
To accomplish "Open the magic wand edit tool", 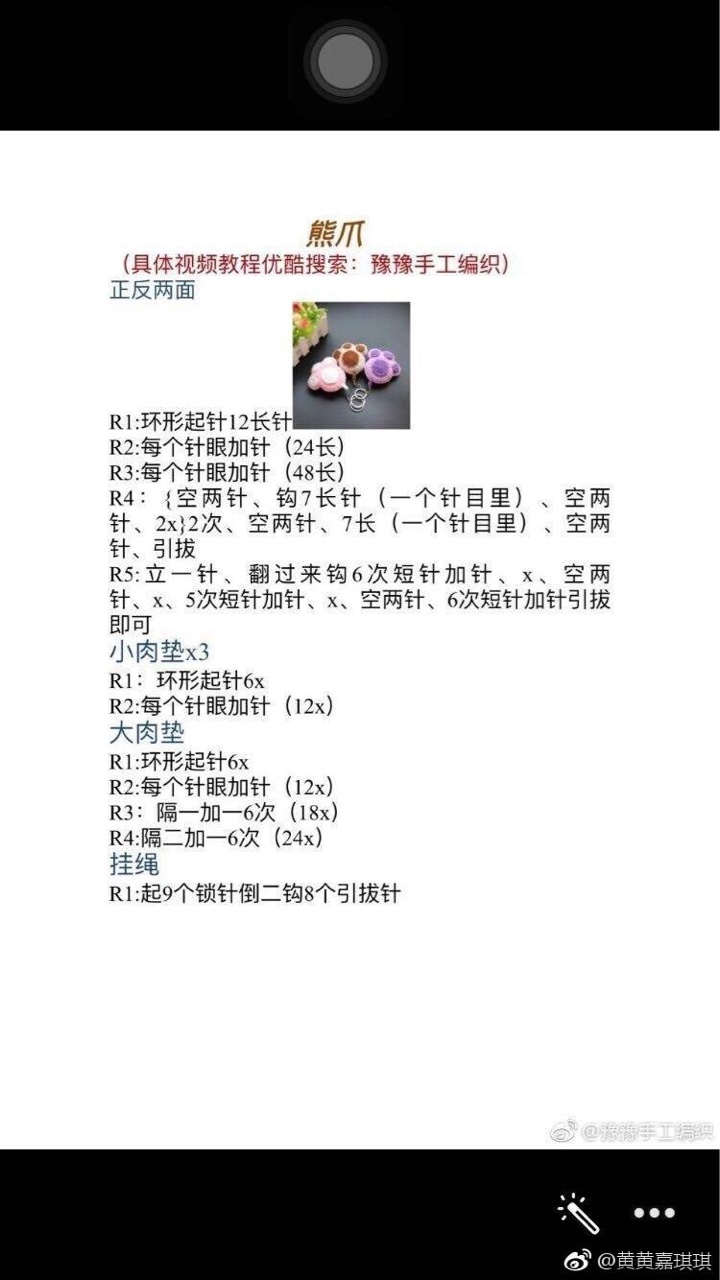I will pos(579,1213).
